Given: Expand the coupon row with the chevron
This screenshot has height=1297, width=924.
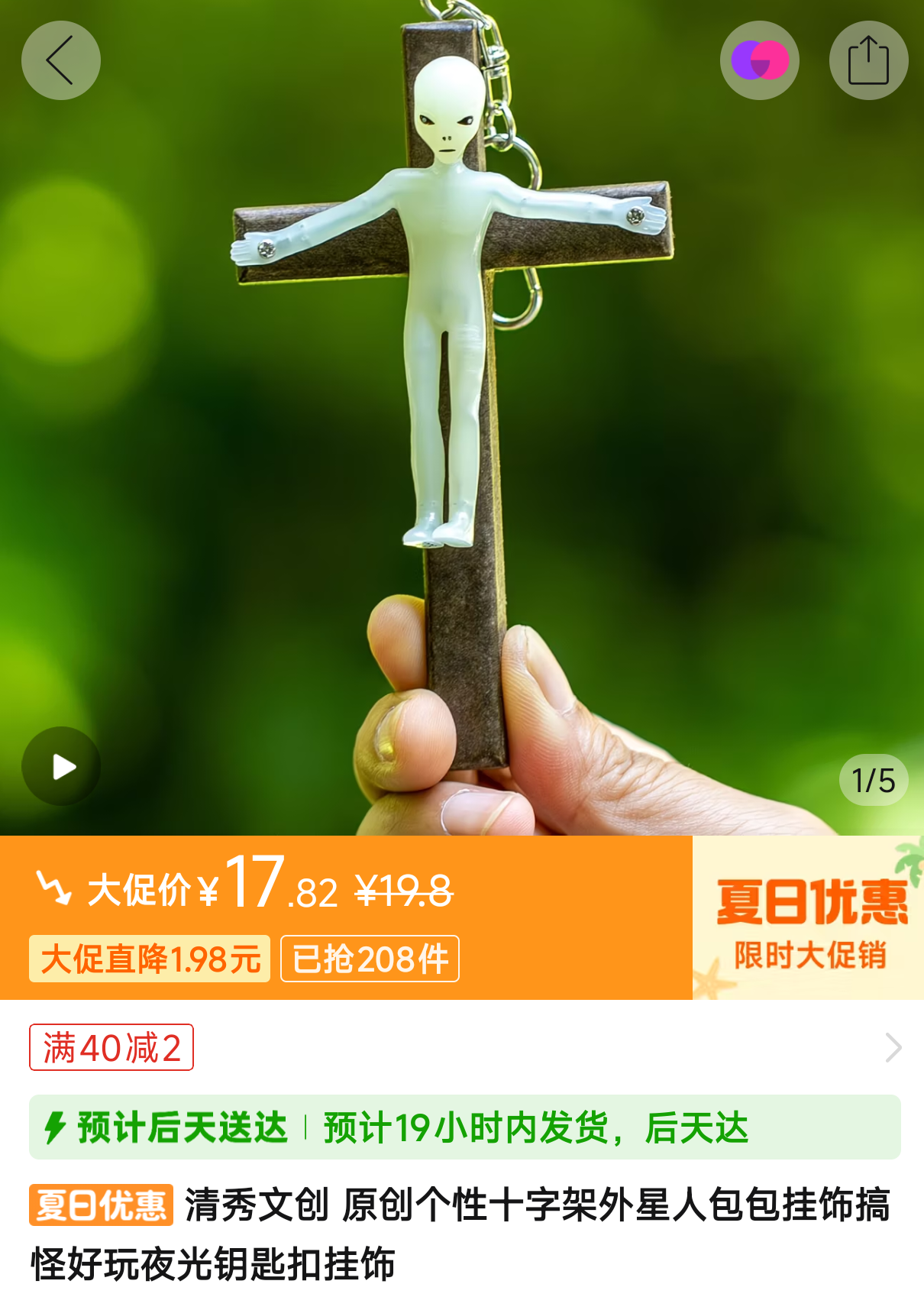Looking at the screenshot, I should [893, 1047].
